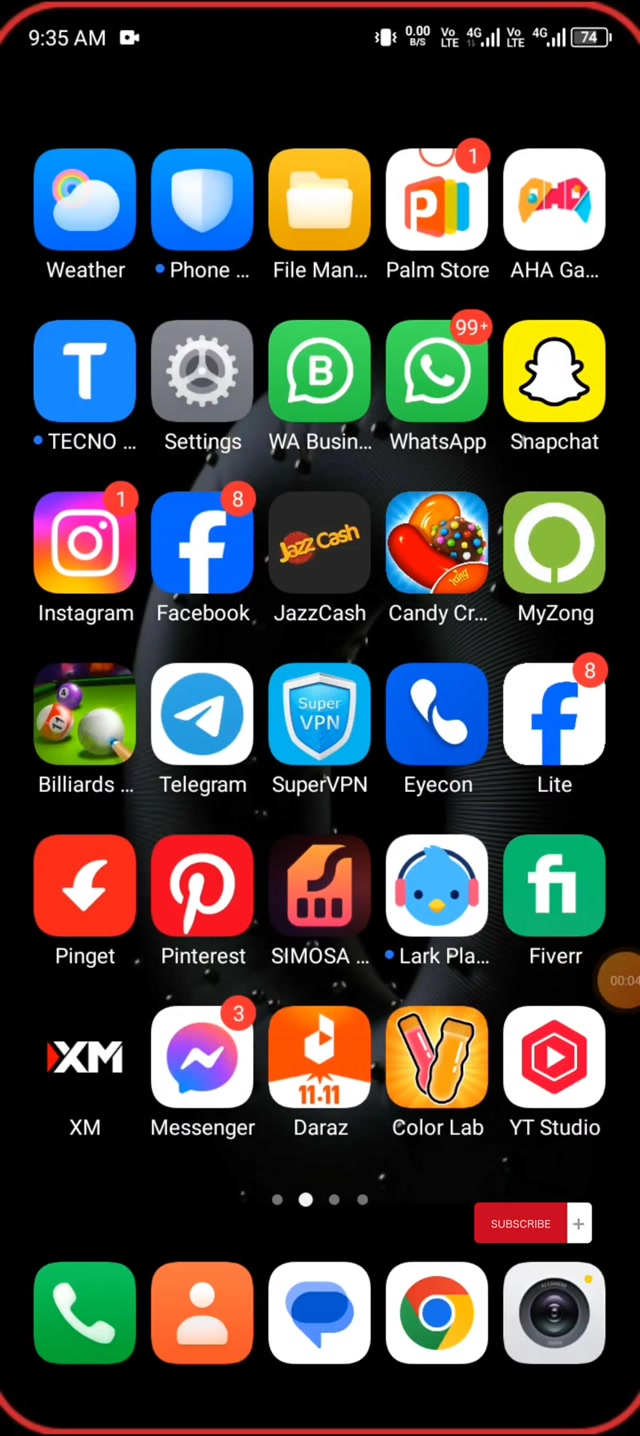Screen dimensions: 640x1436
Task: Open Snapchat
Action: [x=554, y=371]
